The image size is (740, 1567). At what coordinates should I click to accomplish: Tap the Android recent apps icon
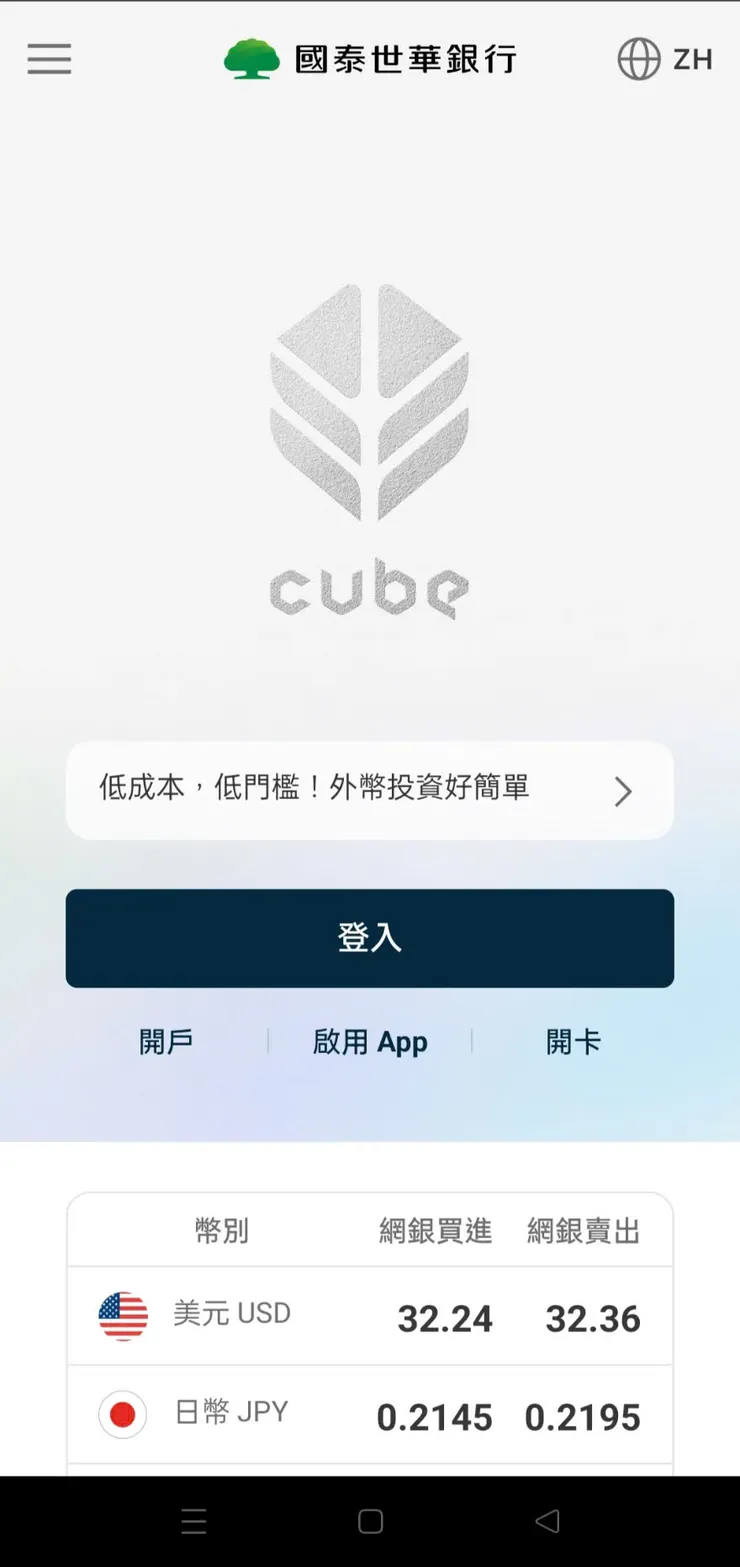point(194,1521)
